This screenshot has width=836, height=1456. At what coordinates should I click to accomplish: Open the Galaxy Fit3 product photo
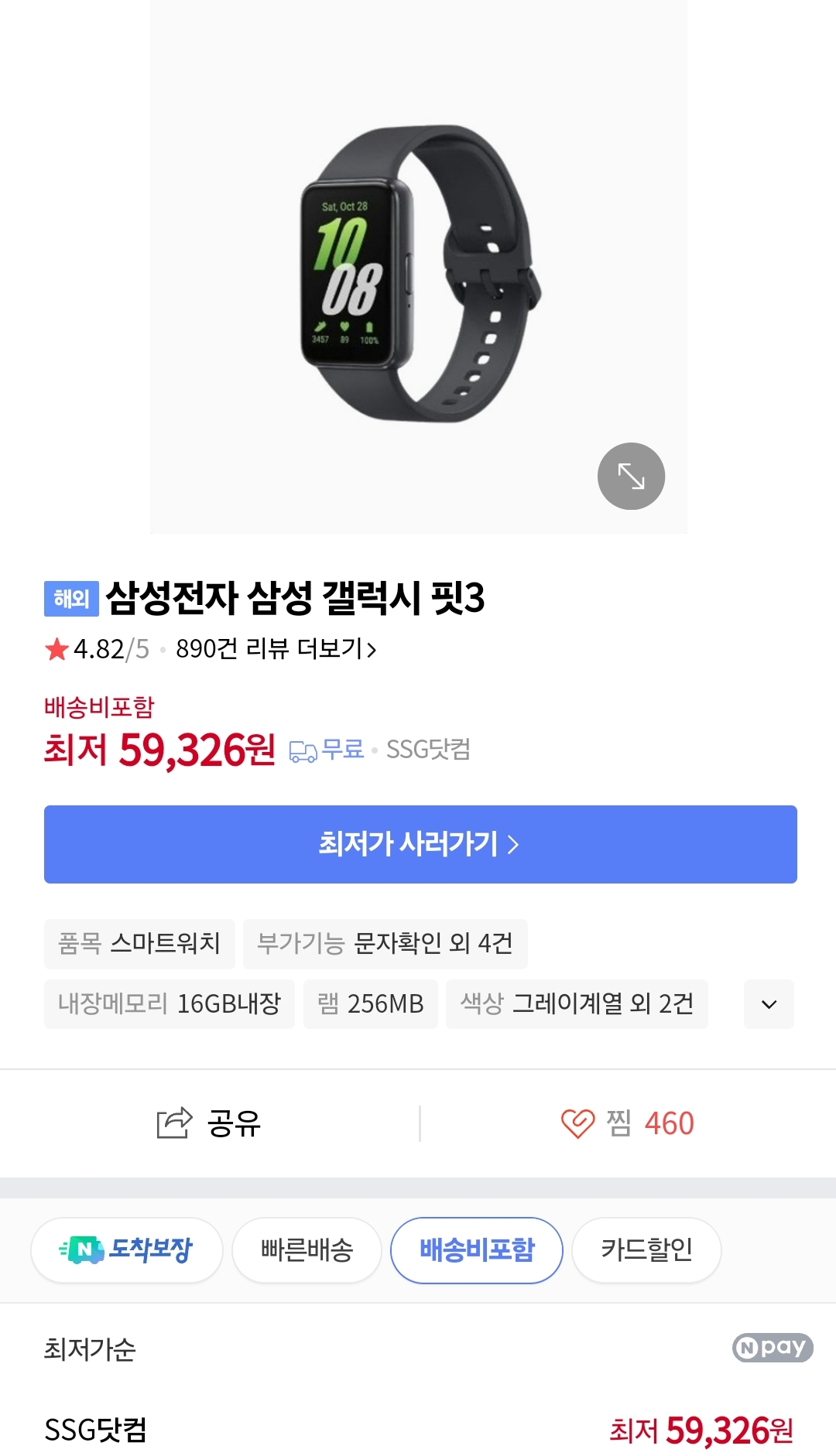pos(418,267)
